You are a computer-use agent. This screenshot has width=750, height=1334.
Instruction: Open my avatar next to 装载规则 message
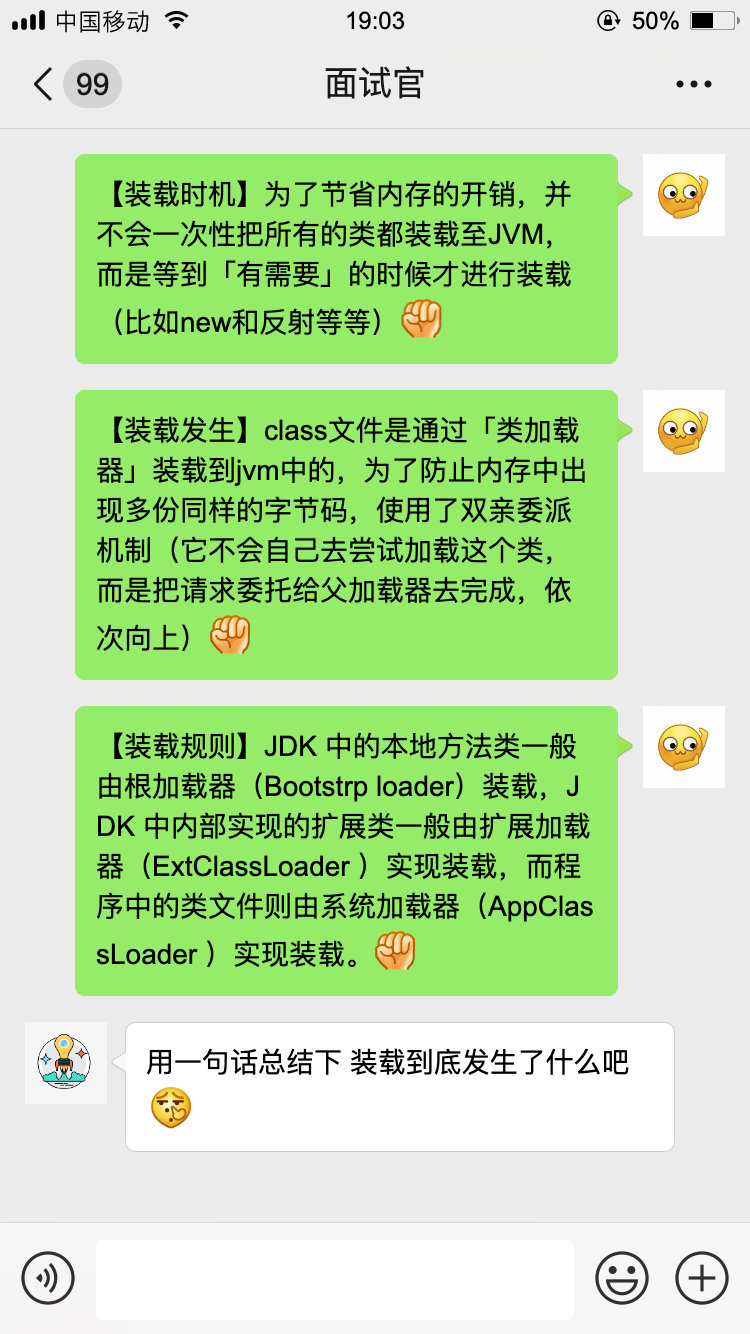click(x=683, y=746)
